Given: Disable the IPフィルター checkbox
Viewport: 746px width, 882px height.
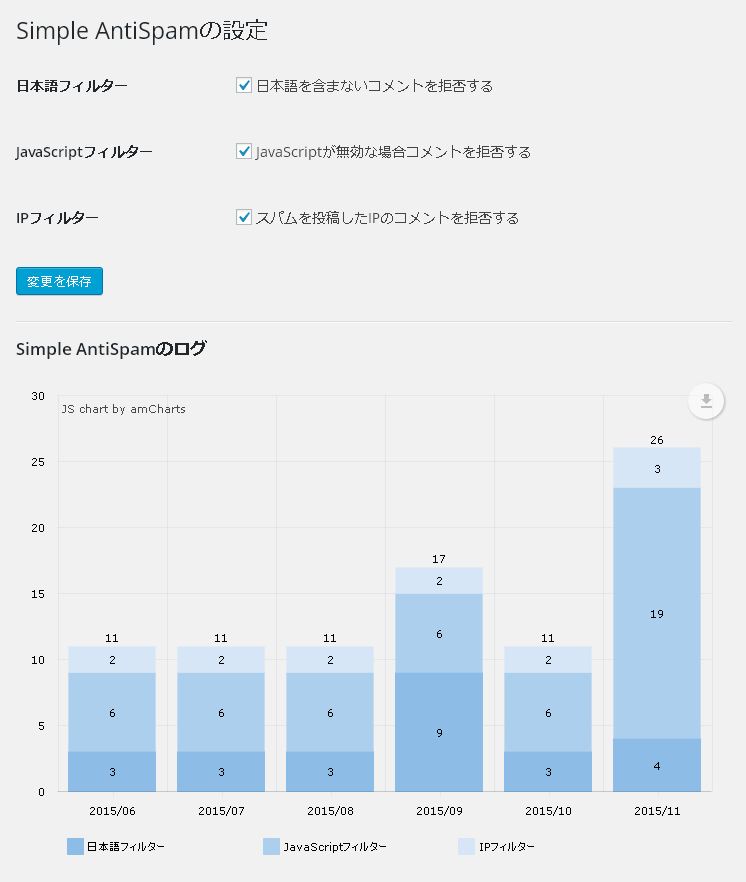Looking at the screenshot, I should (x=244, y=217).
